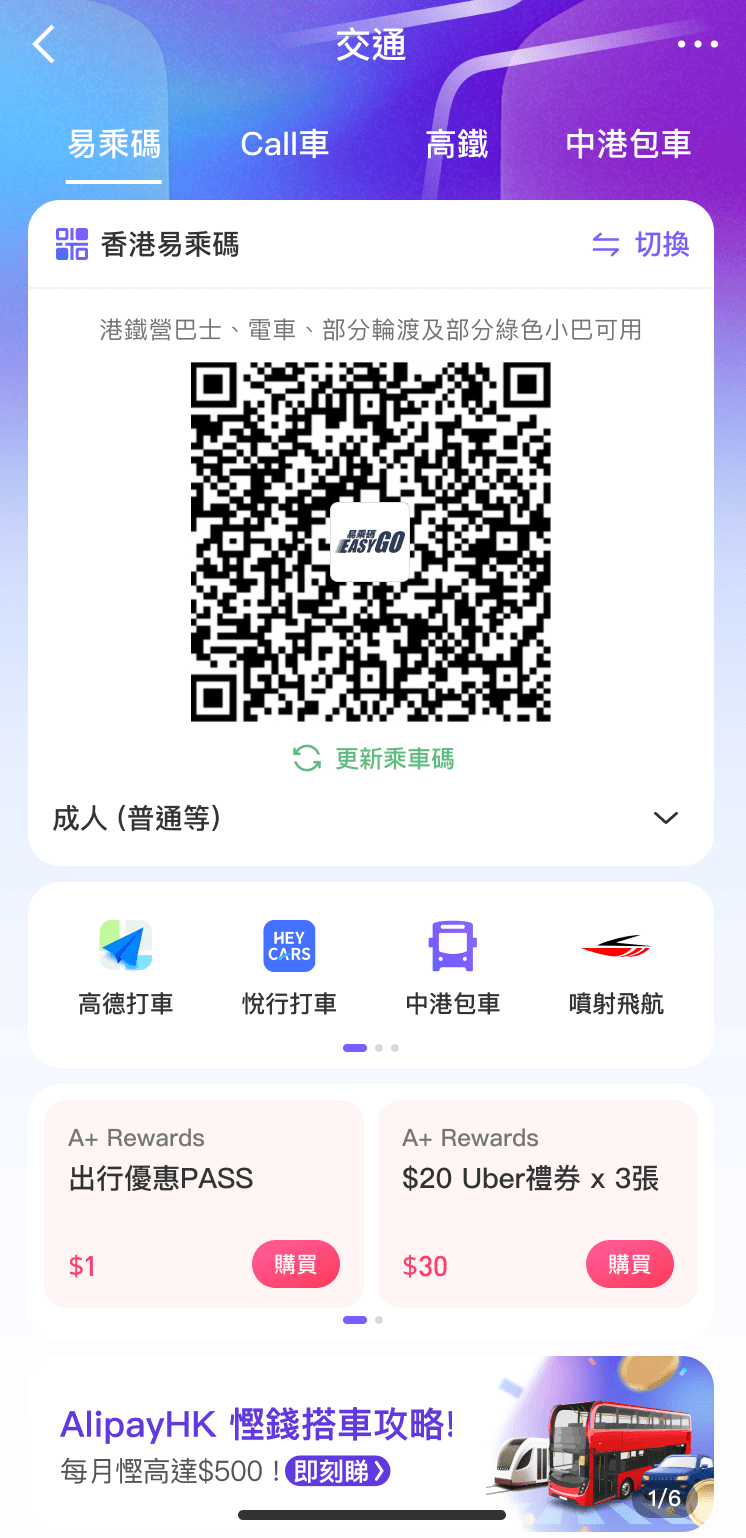Go back using the top-left arrow
Image resolution: width=746 pixels, height=1538 pixels.
[x=44, y=45]
